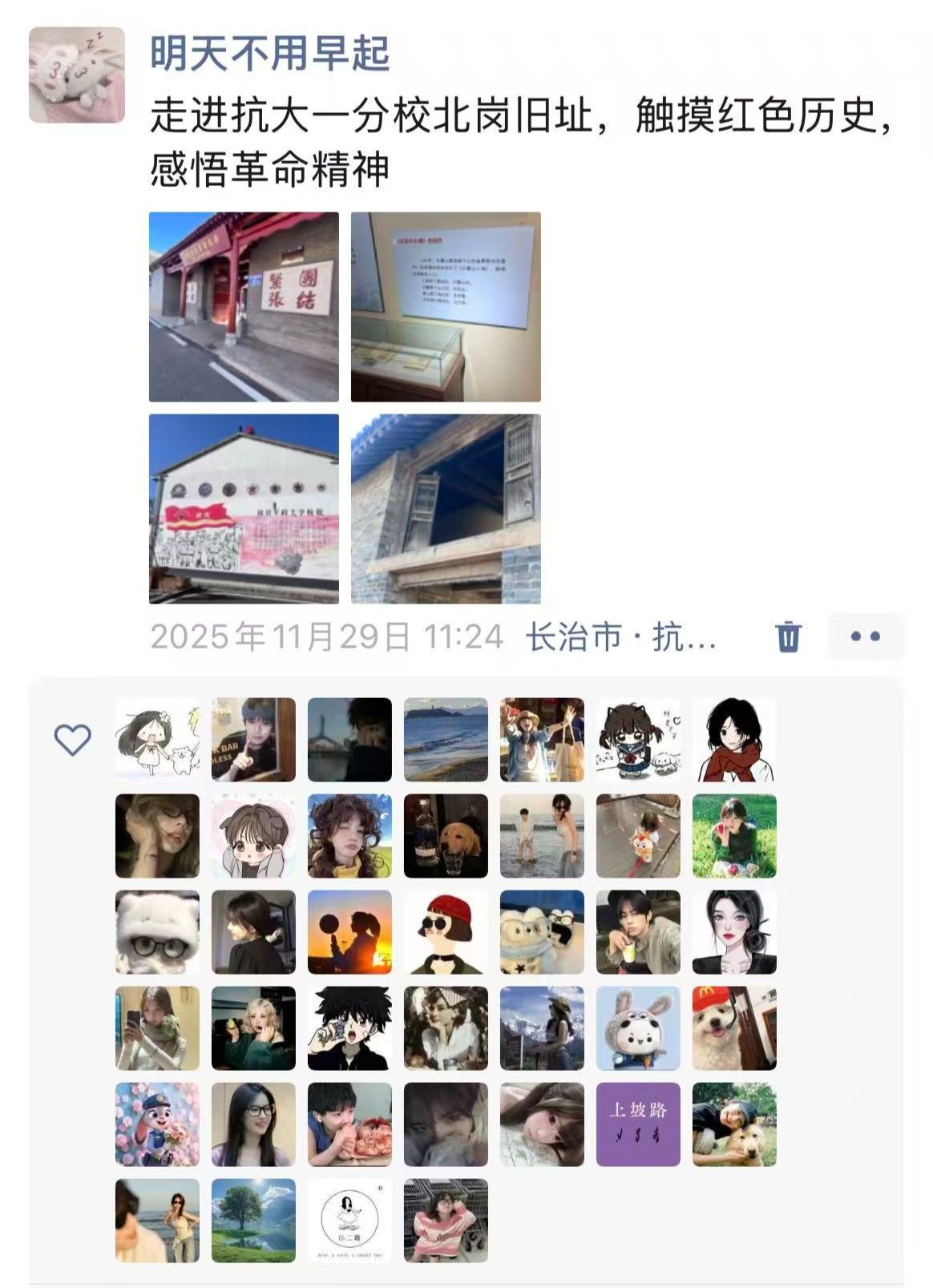The image size is (933, 1288).
Task: Open the liker with snowy mountain avatar
Action: click(x=542, y=1028)
